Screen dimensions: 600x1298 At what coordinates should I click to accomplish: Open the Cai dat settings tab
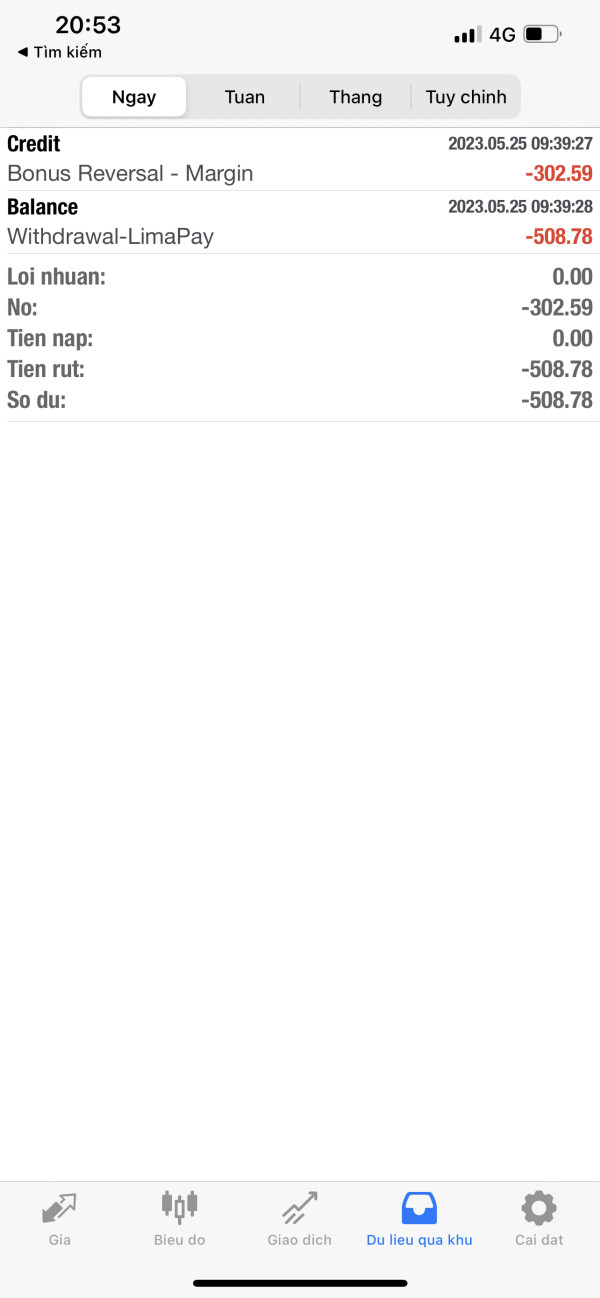(539, 1219)
